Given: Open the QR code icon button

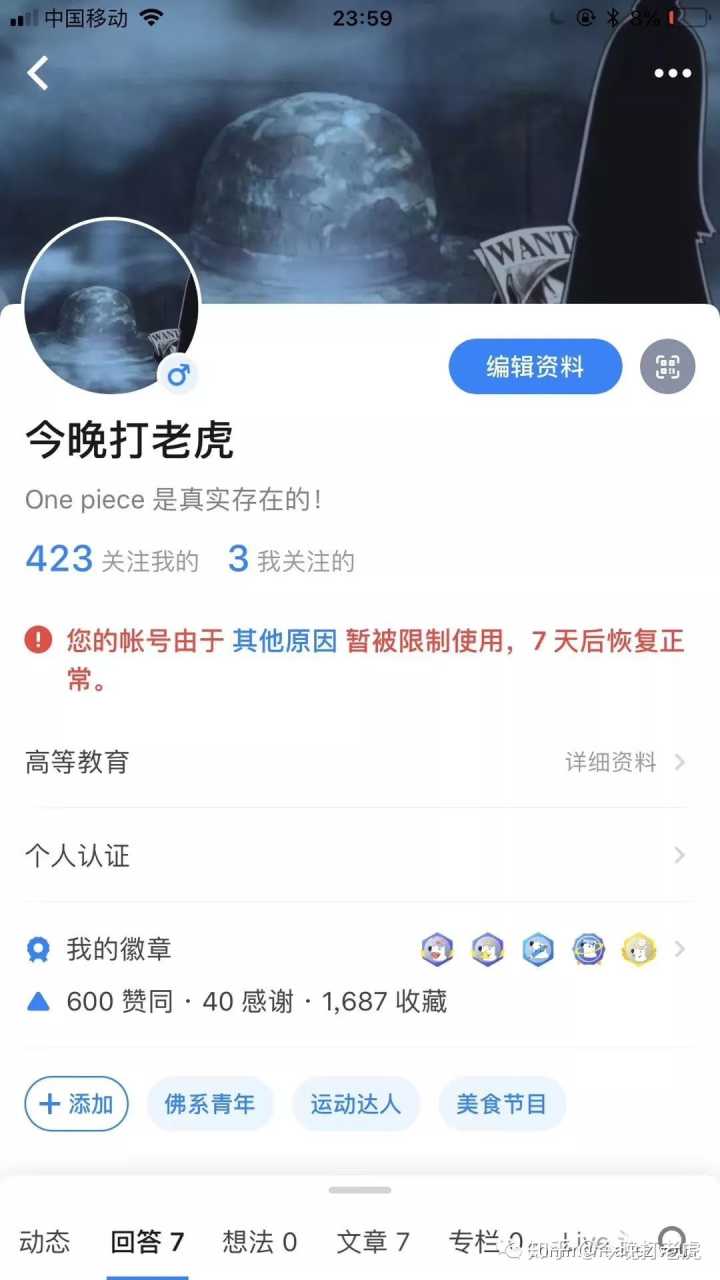Looking at the screenshot, I should pyautogui.click(x=667, y=367).
